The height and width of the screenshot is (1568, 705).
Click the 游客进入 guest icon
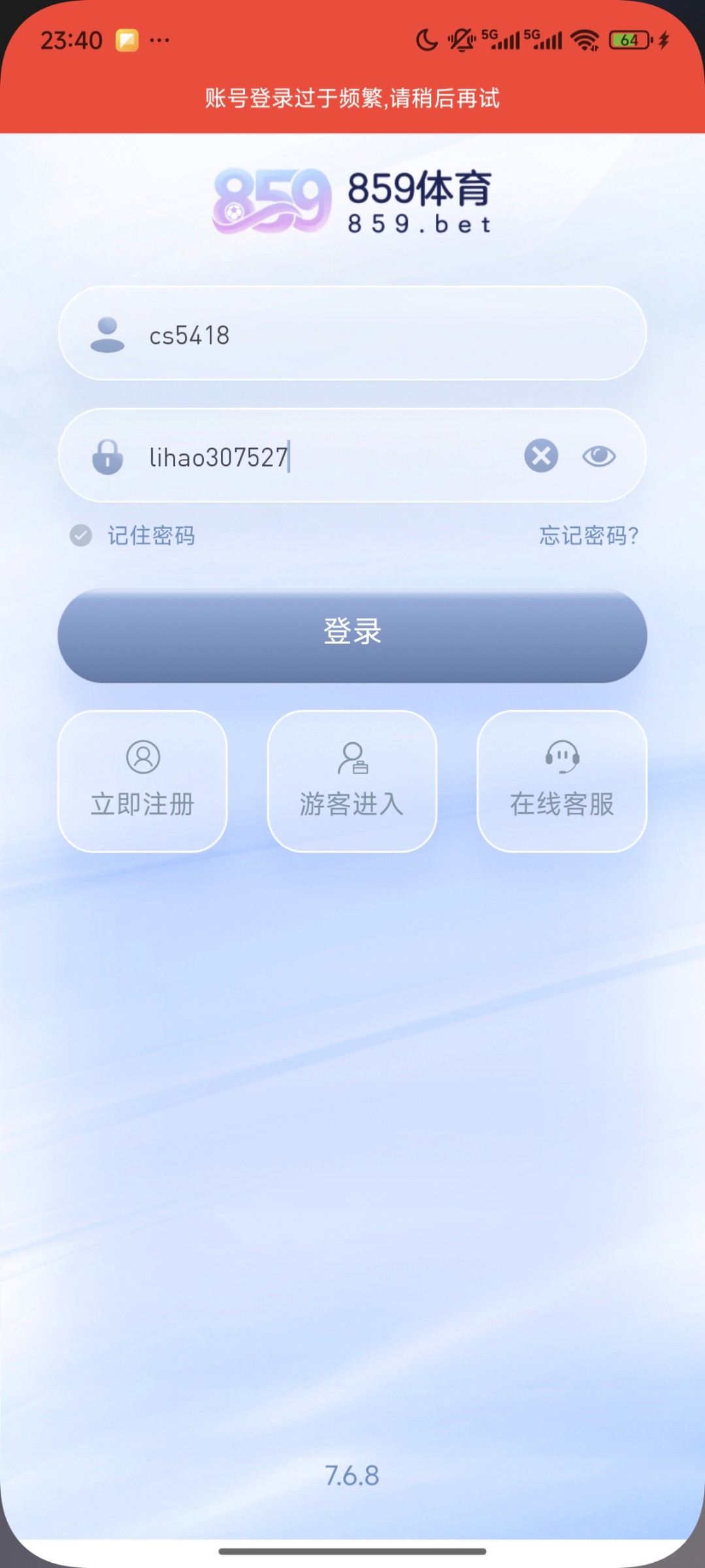pyautogui.click(x=351, y=758)
